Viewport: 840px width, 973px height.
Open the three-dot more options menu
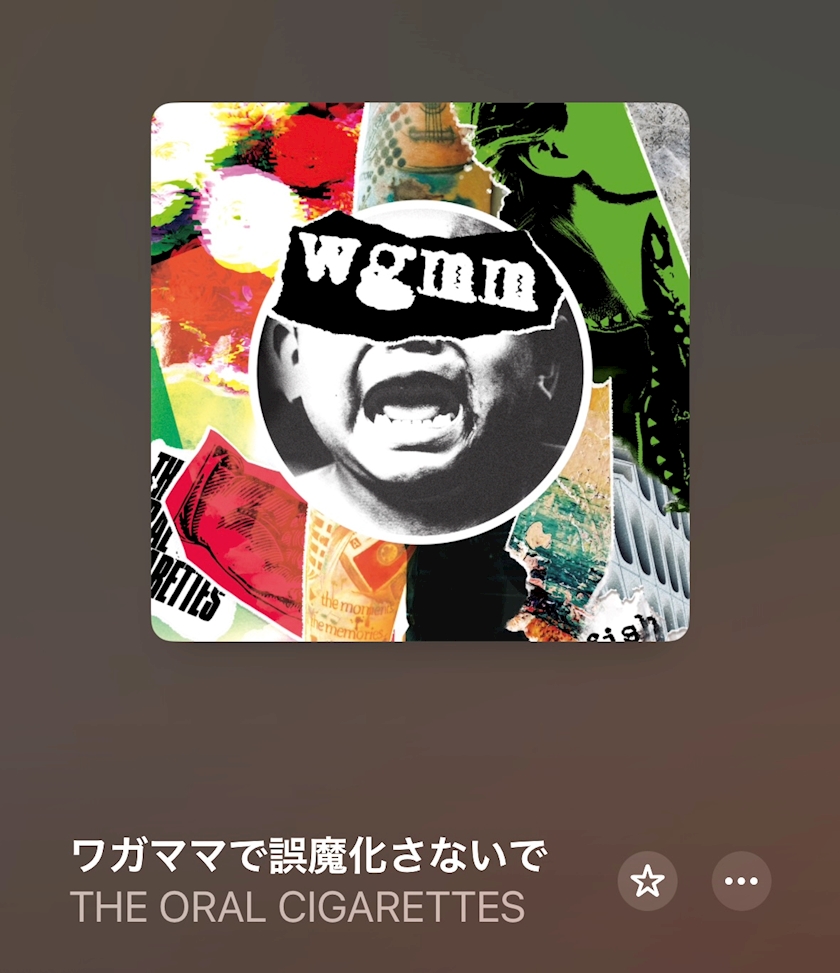(x=741, y=881)
